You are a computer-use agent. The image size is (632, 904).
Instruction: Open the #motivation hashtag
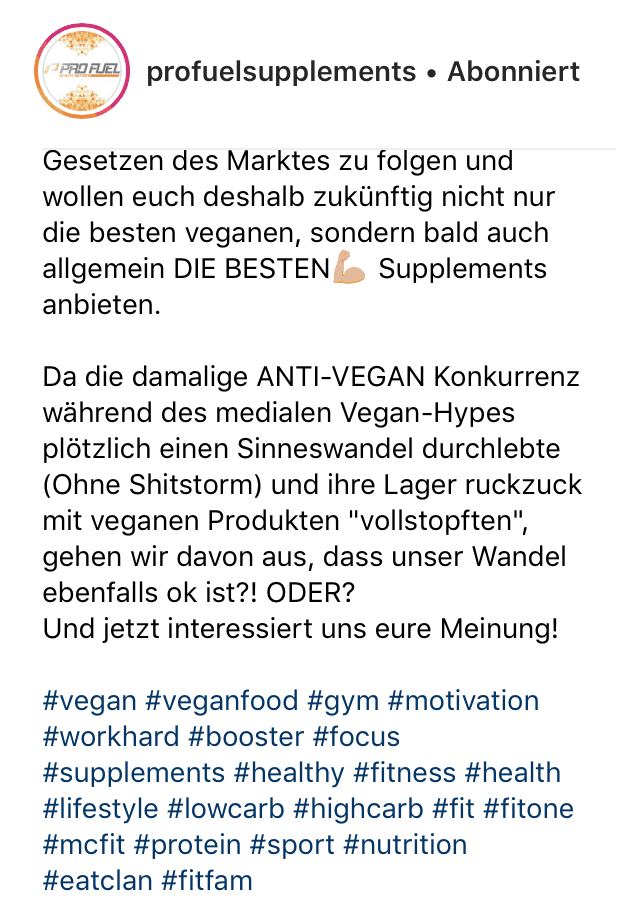click(x=463, y=701)
